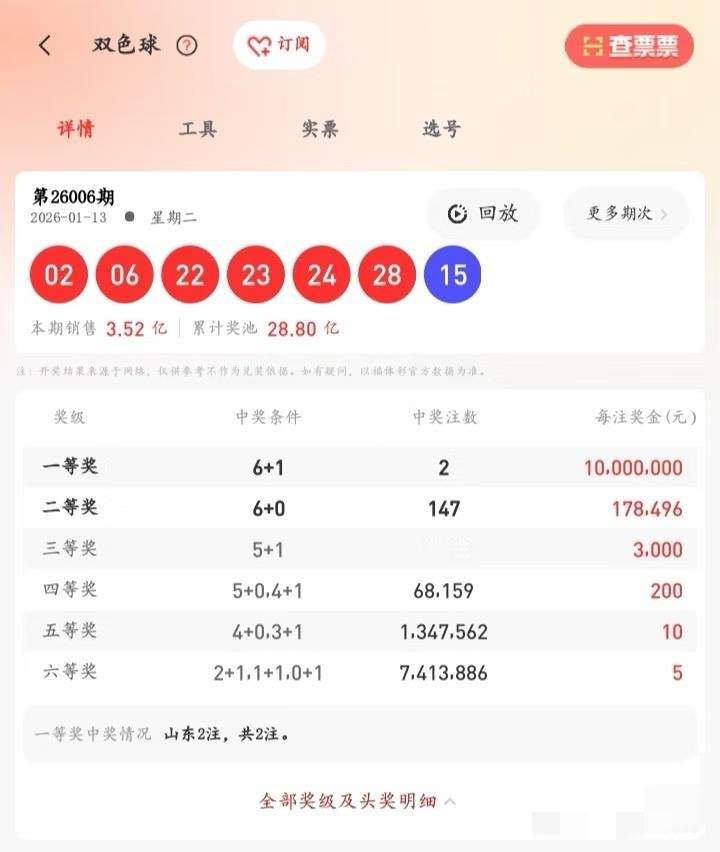Tap the red ball numbered 06
The image size is (720, 852).
[x=124, y=274]
